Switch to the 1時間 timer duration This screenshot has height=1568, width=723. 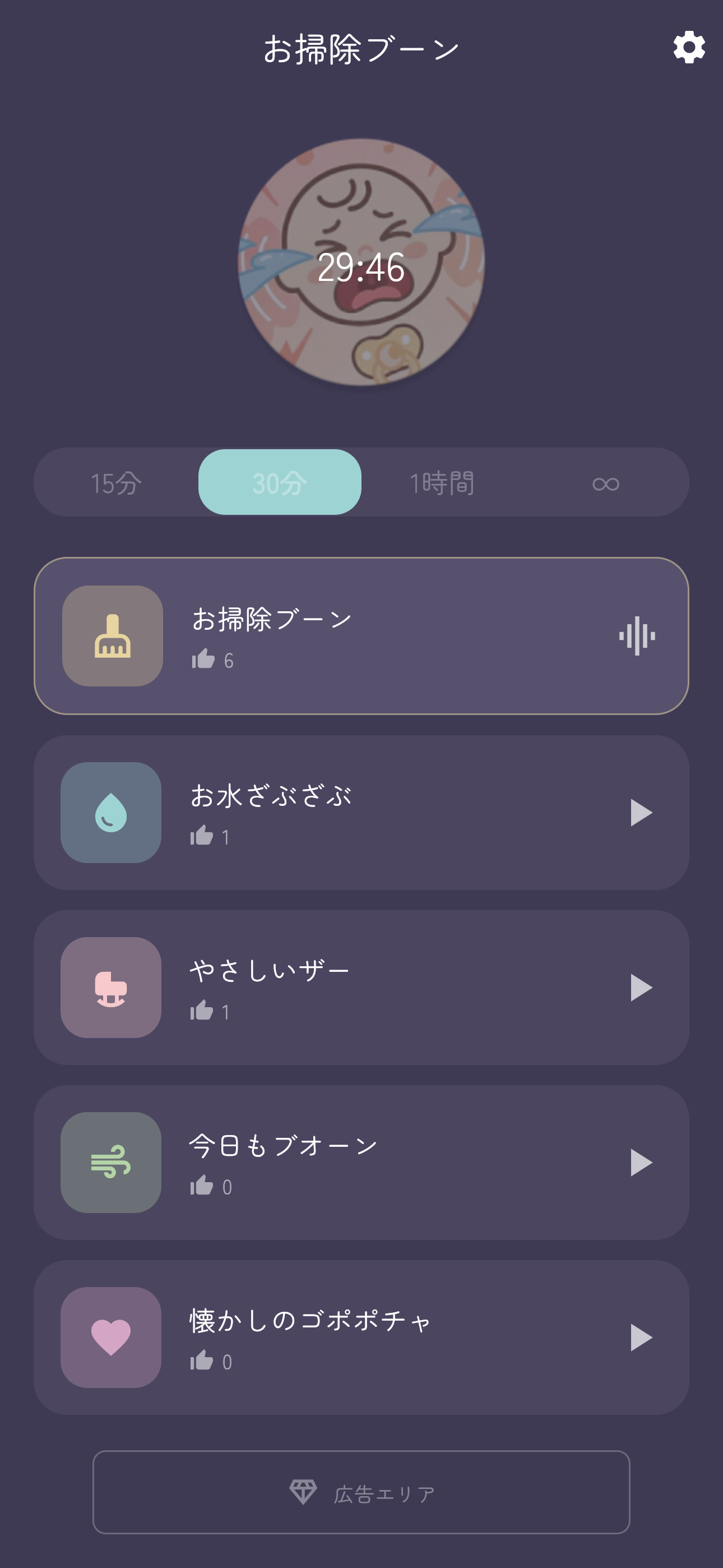pos(443,483)
